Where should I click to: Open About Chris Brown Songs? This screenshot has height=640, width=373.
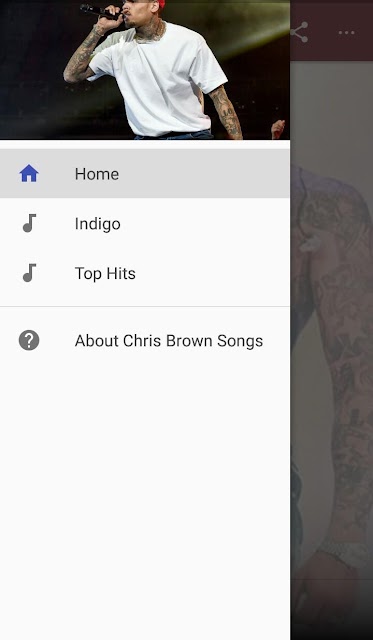pyautogui.click(x=145, y=340)
